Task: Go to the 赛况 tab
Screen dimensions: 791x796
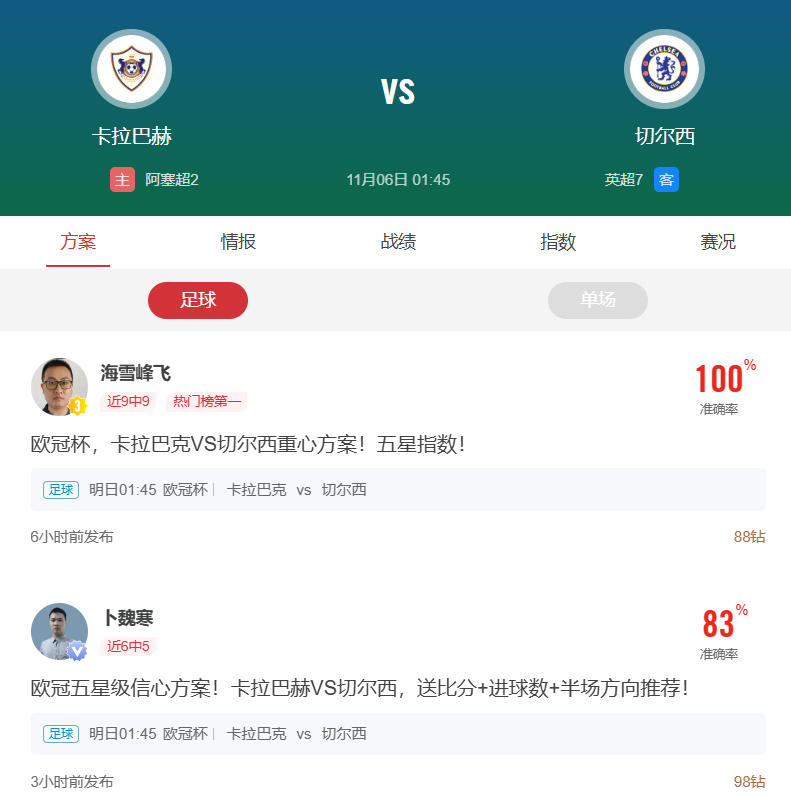Action: [x=718, y=242]
